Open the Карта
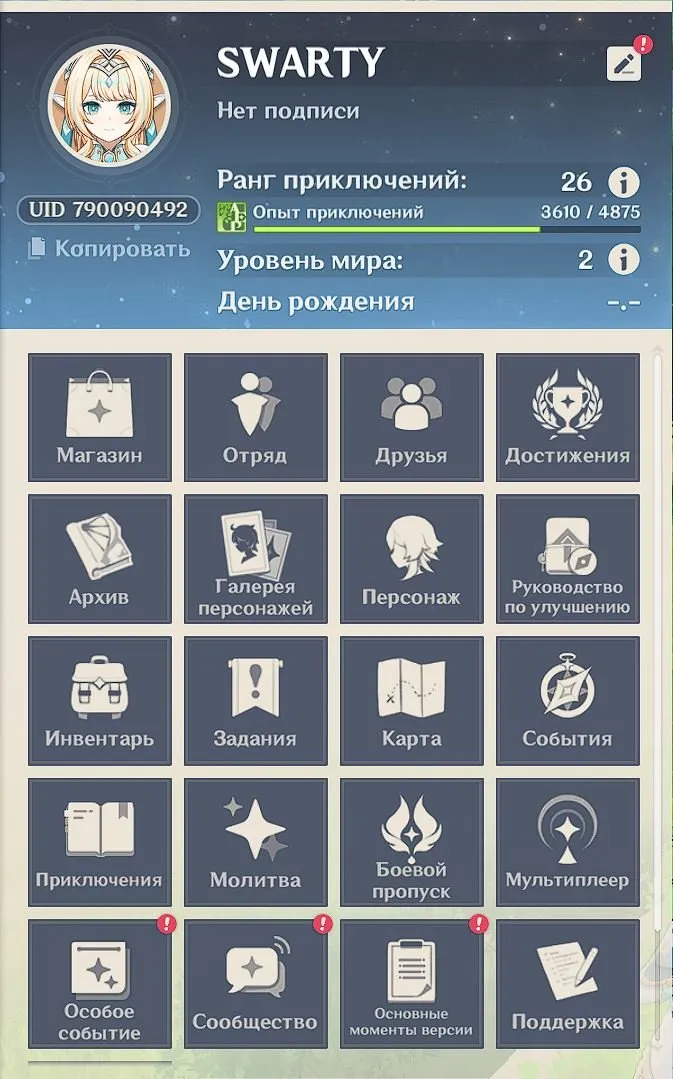 pos(412,701)
